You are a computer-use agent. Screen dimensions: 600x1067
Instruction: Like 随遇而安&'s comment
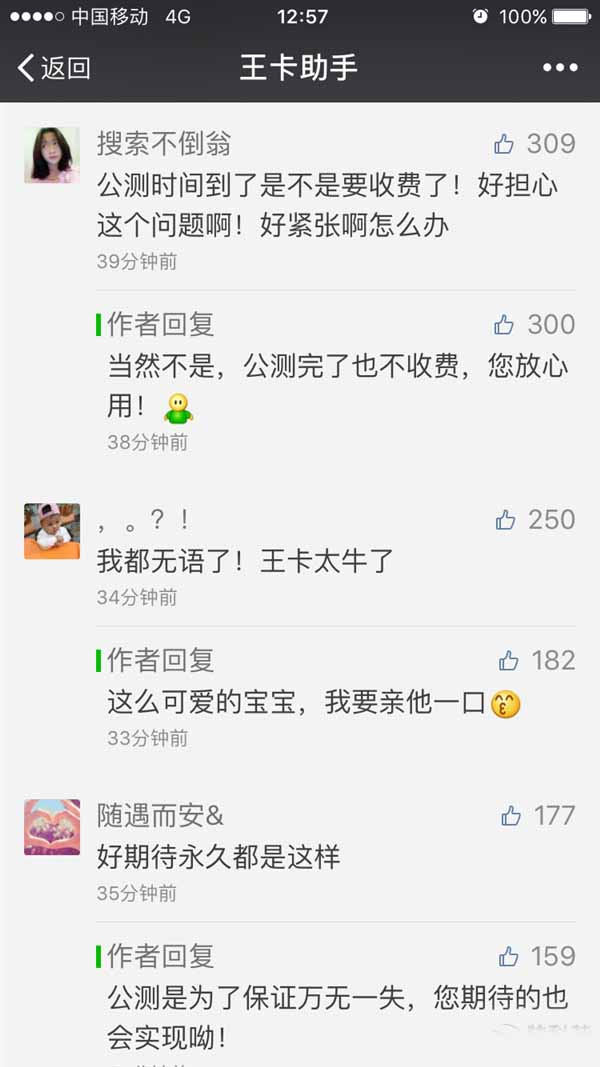click(511, 815)
